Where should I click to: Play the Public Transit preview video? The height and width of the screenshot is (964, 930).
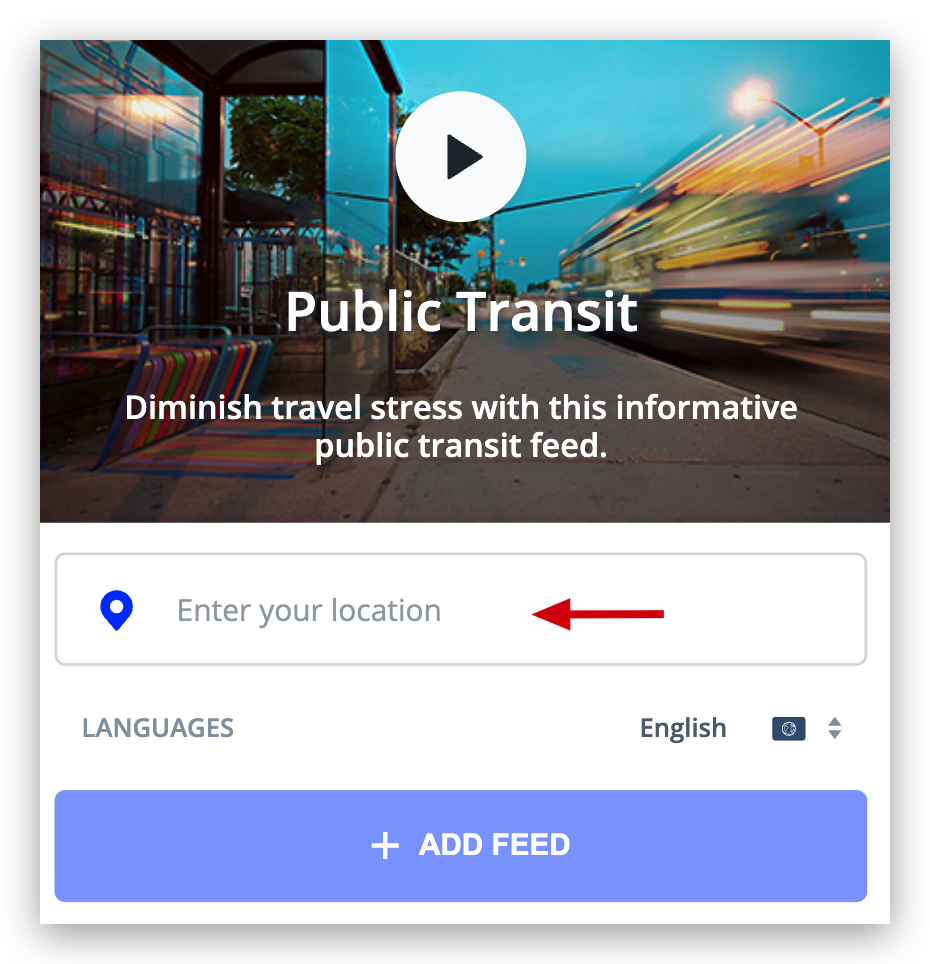tap(460, 157)
